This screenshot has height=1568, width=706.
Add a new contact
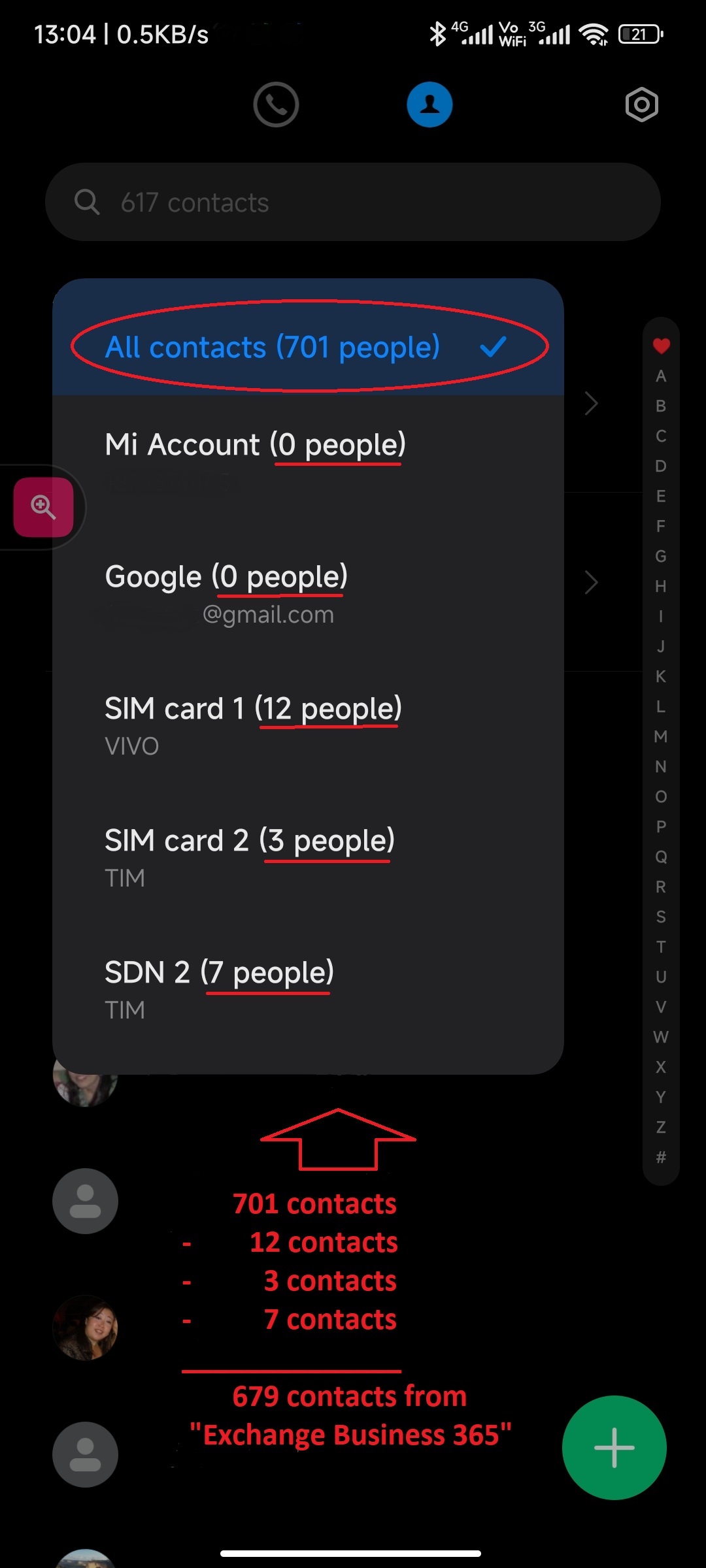(x=614, y=1447)
